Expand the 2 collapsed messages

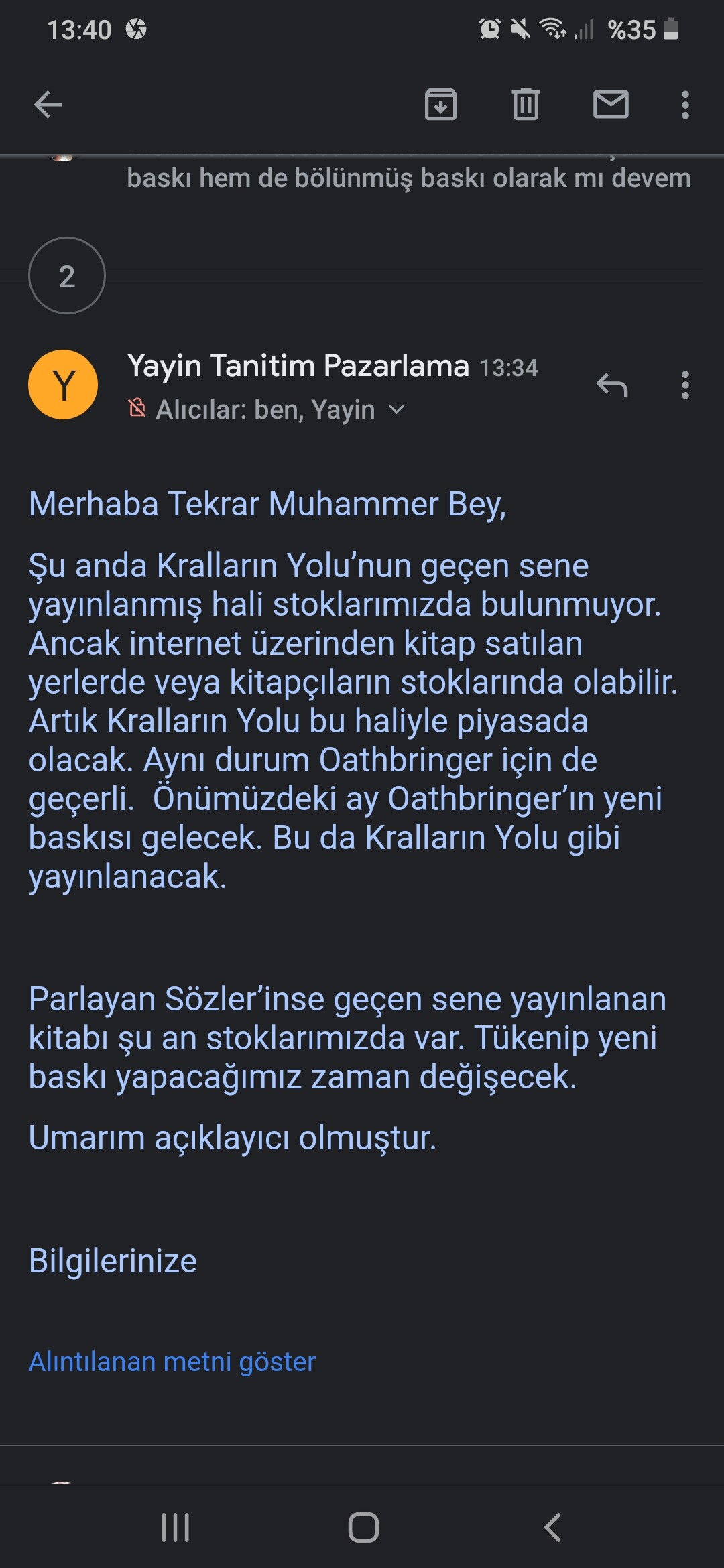(67, 275)
